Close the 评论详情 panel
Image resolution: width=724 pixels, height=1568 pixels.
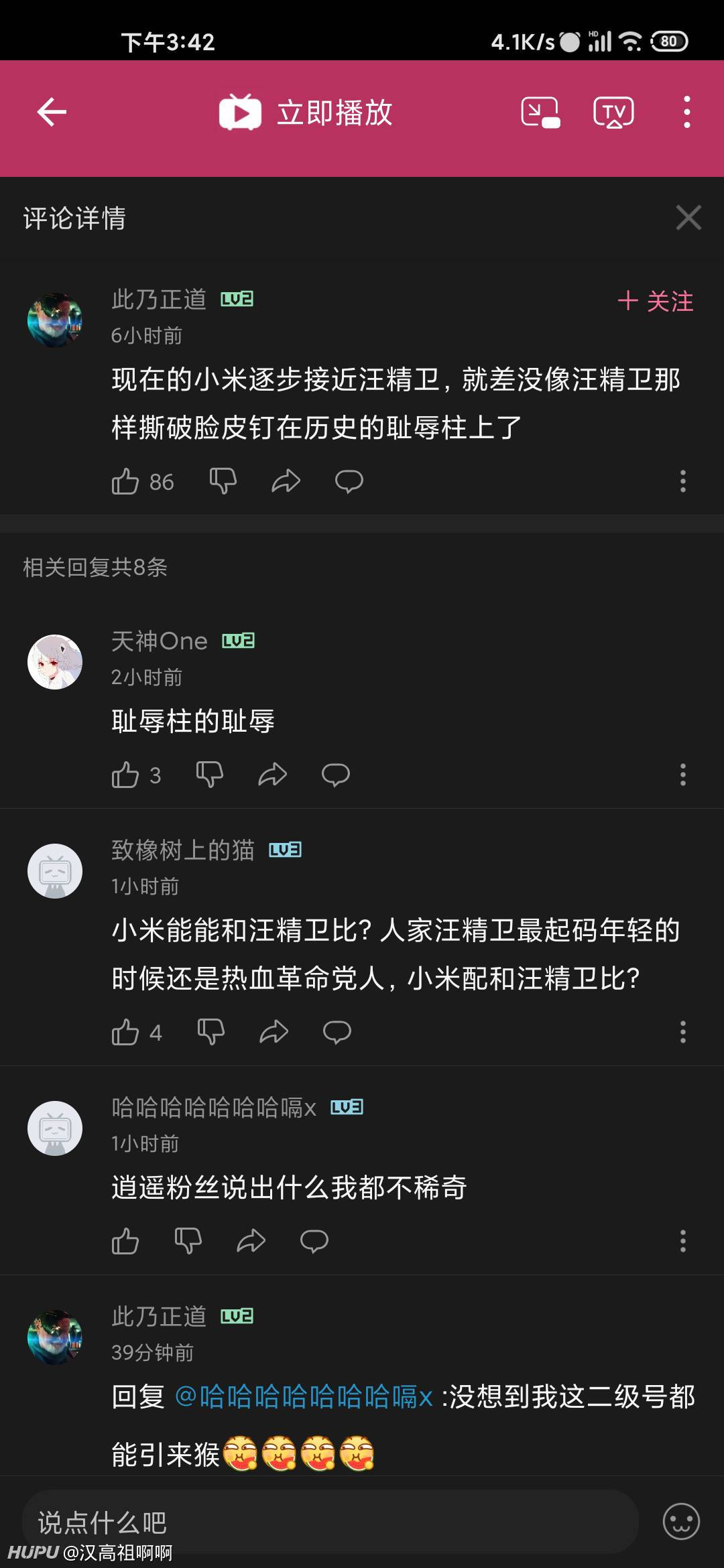pos(688,218)
